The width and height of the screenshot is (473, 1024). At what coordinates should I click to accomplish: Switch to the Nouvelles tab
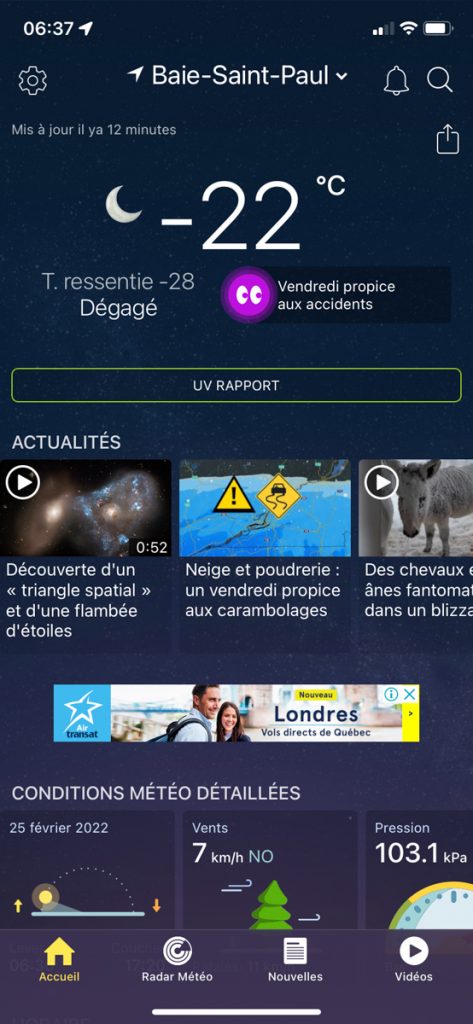click(x=295, y=960)
